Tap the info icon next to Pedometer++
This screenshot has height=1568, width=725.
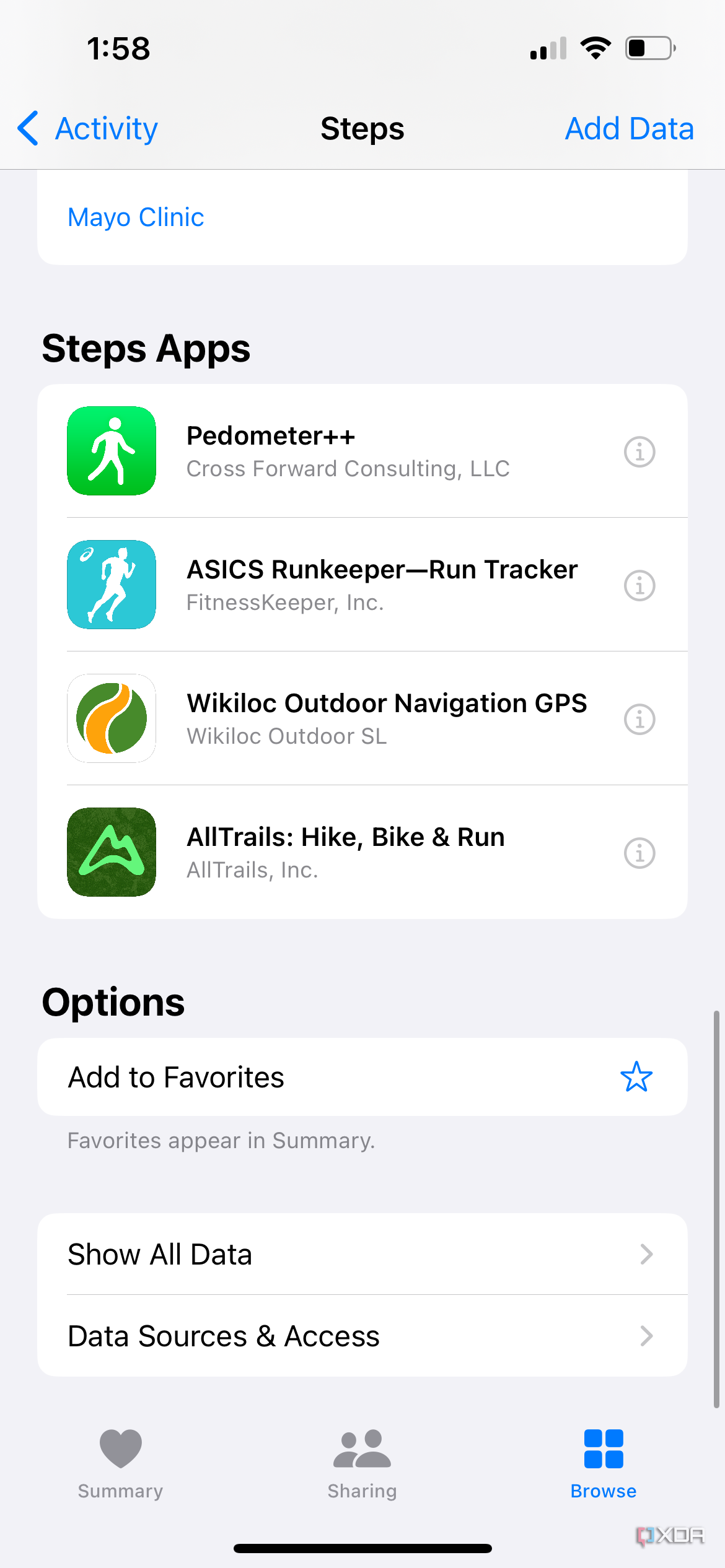coord(639,451)
